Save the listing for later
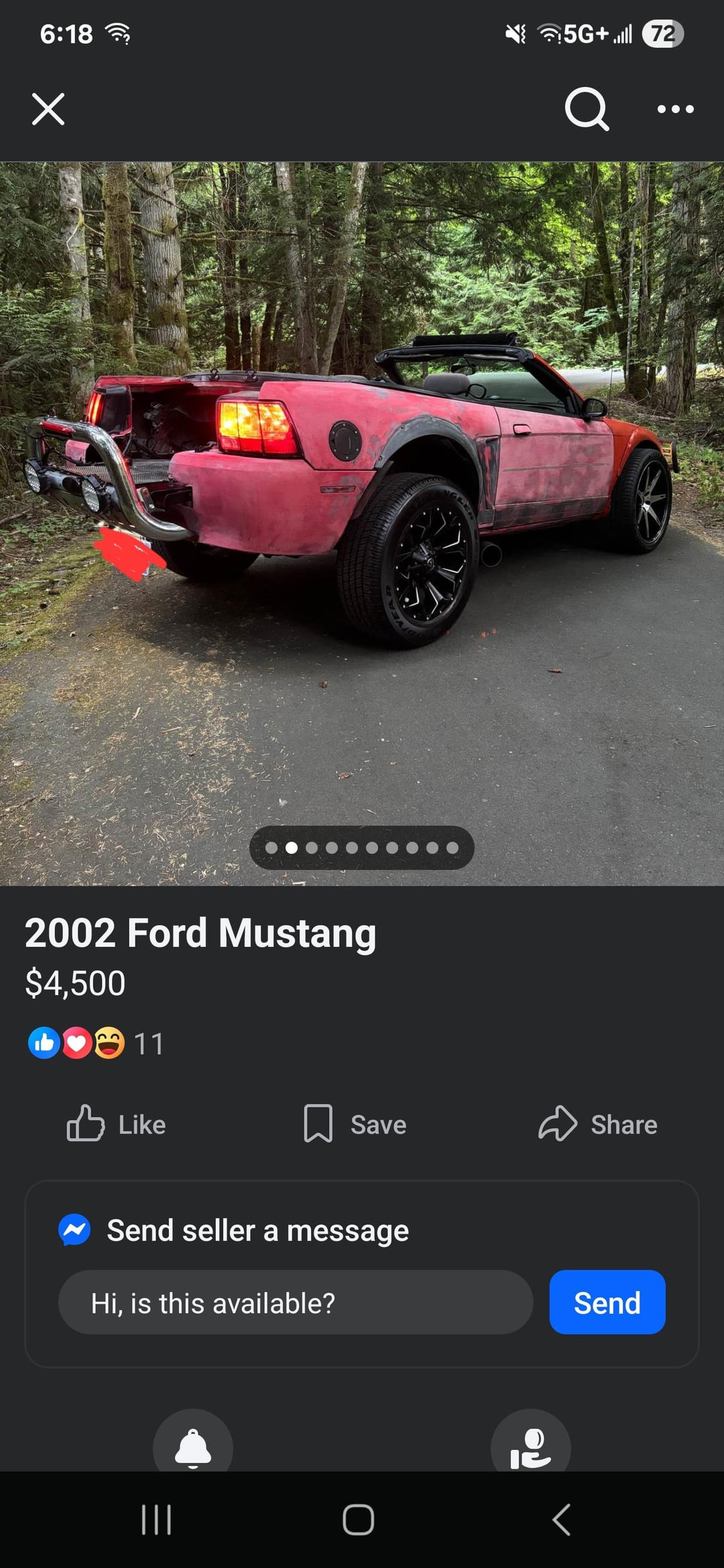 (355, 1124)
